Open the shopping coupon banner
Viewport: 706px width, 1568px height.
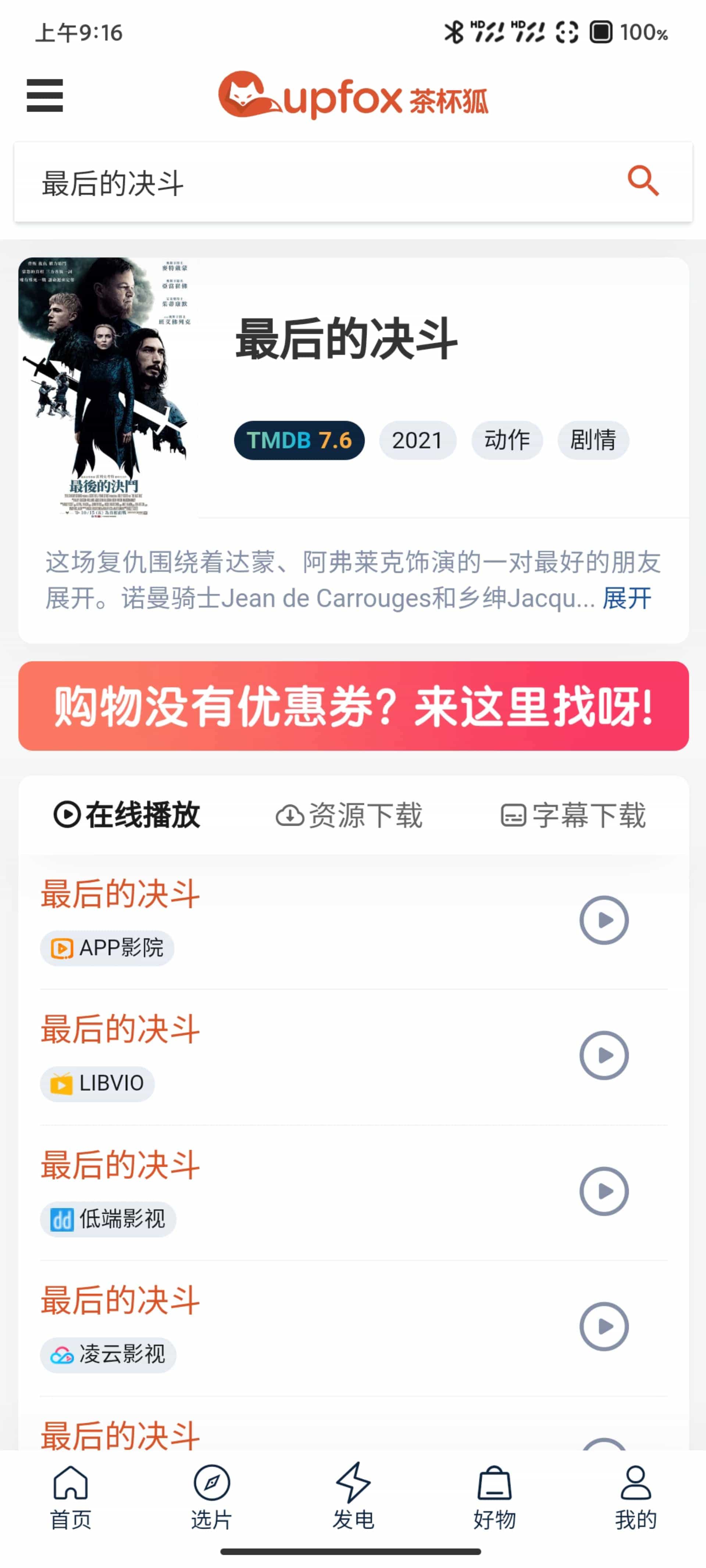(x=353, y=706)
